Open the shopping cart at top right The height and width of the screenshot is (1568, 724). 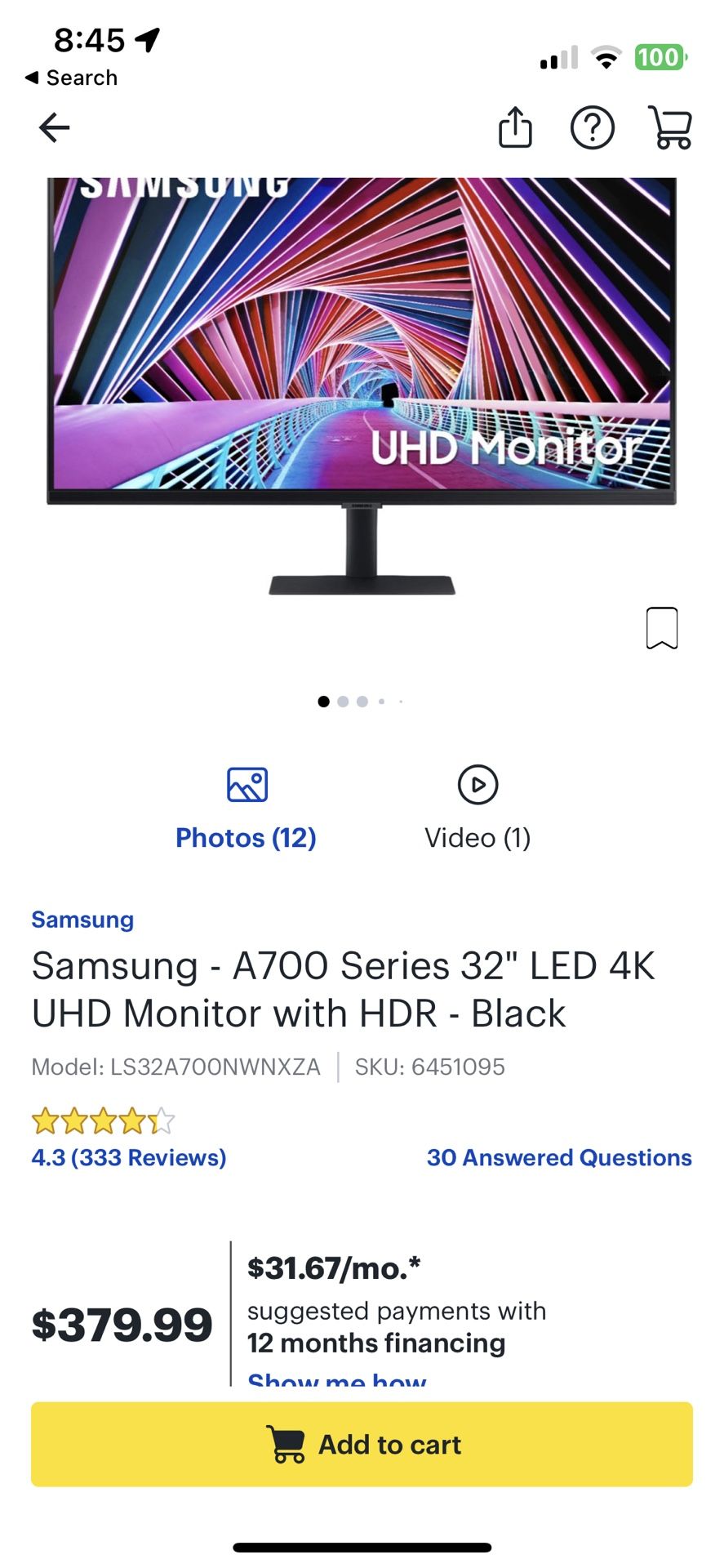(x=671, y=127)
